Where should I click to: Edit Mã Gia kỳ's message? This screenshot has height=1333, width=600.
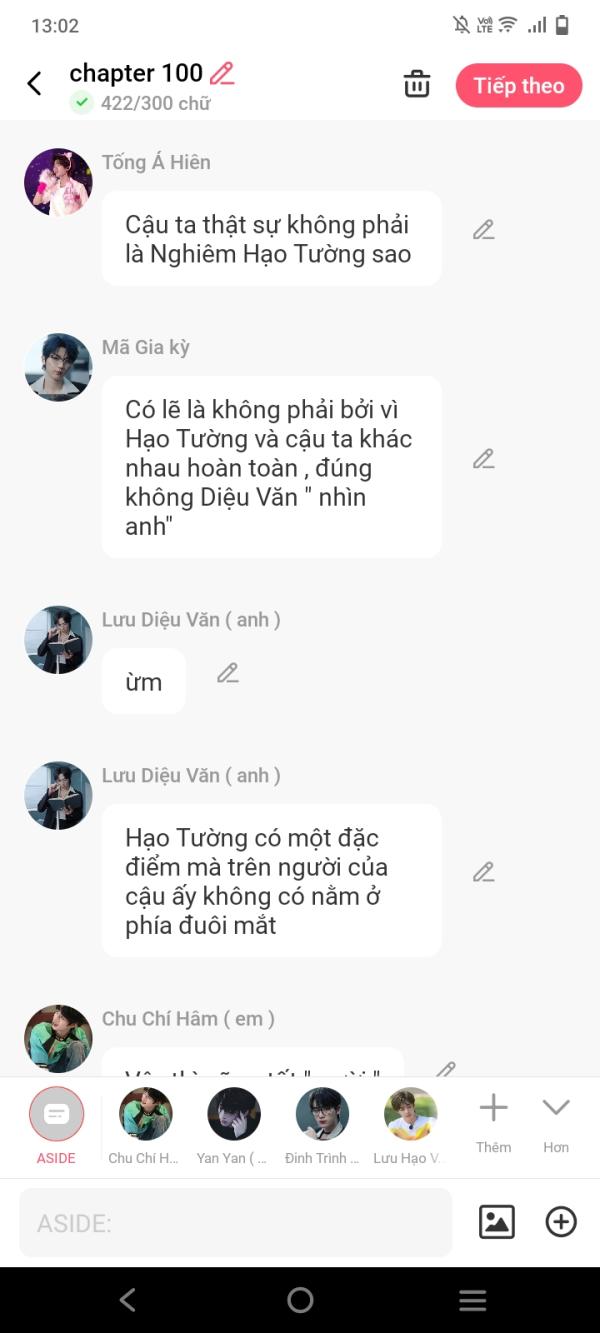(484, 459)
